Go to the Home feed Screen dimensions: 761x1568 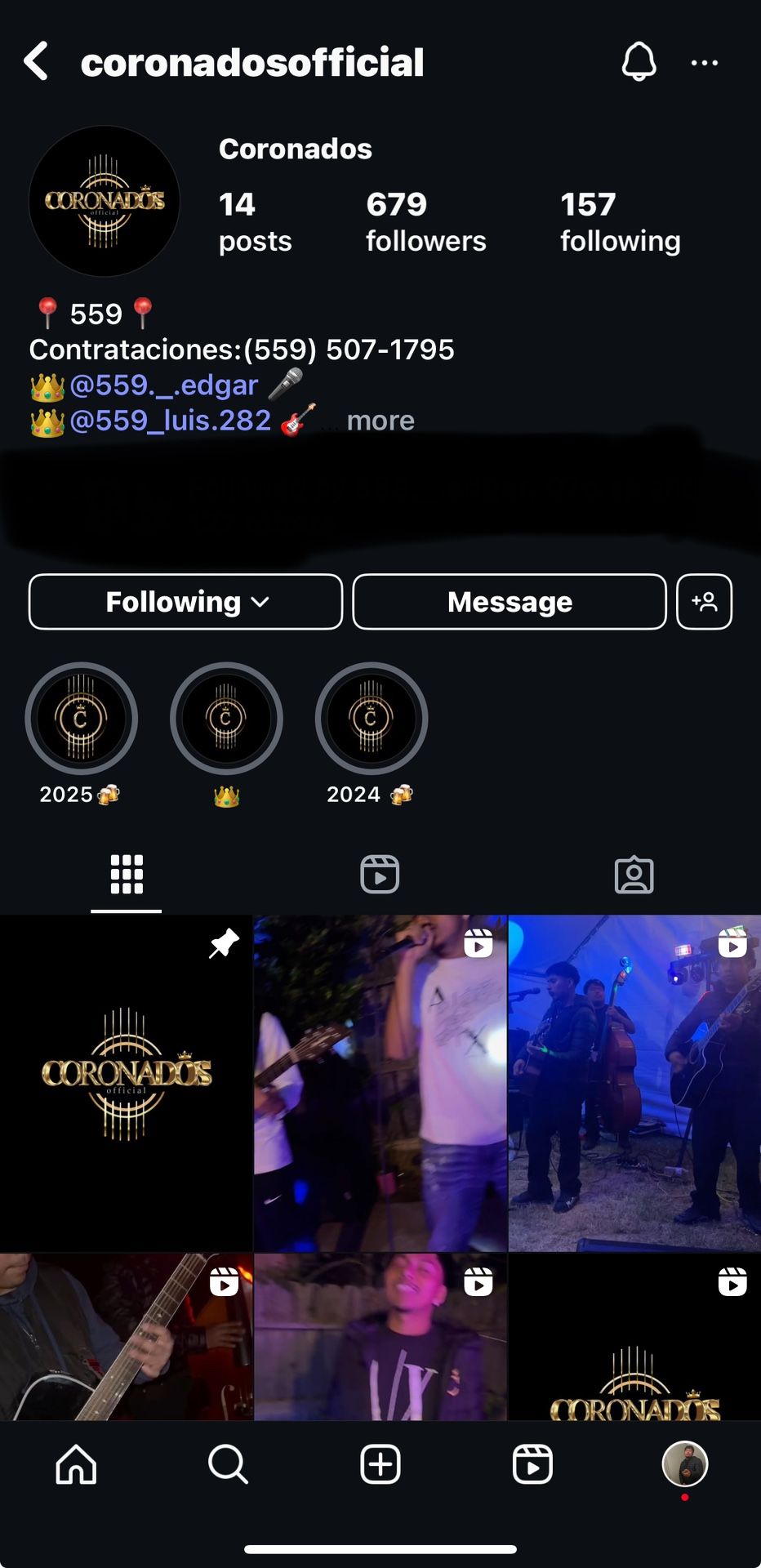pyautogui.click(x=76, y=1464)
